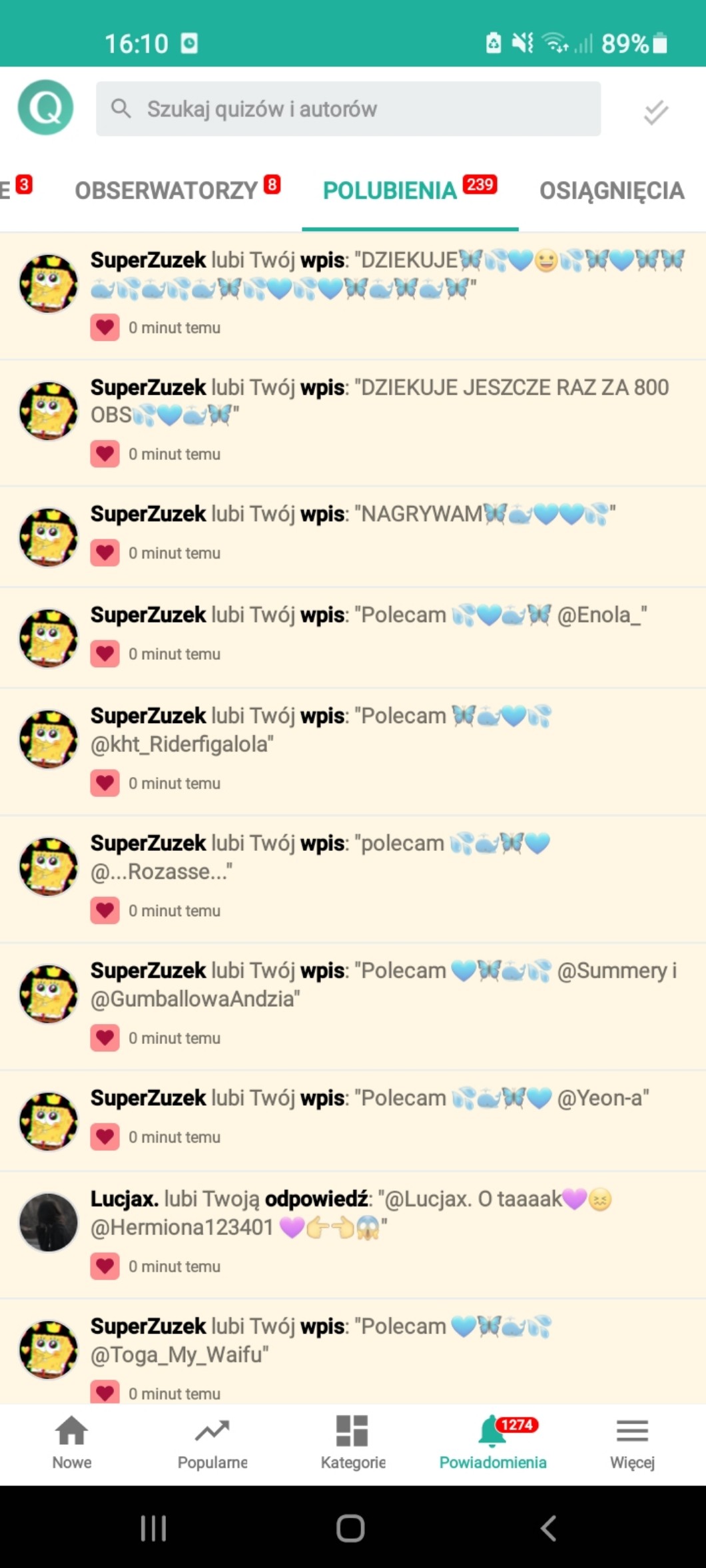706x1568 pixels.
Task: Open notification mentioning @Yeon-a
Action: 370,1099
